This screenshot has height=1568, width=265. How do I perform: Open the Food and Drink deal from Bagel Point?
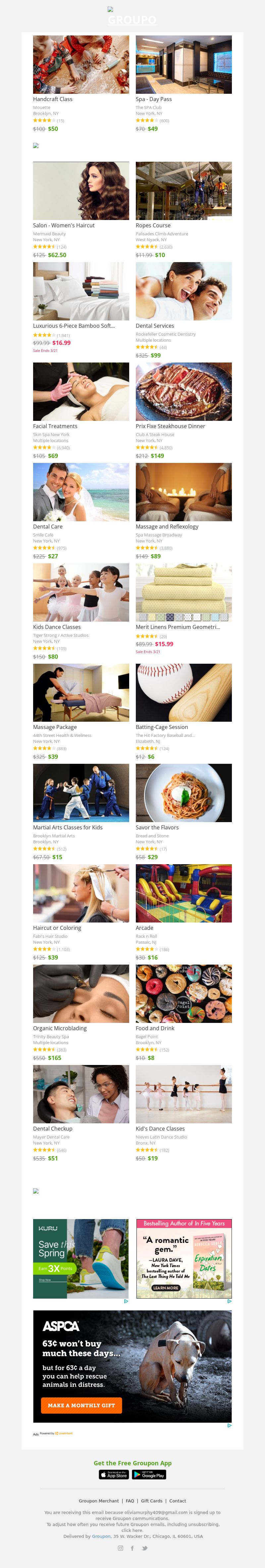[184, 993]
